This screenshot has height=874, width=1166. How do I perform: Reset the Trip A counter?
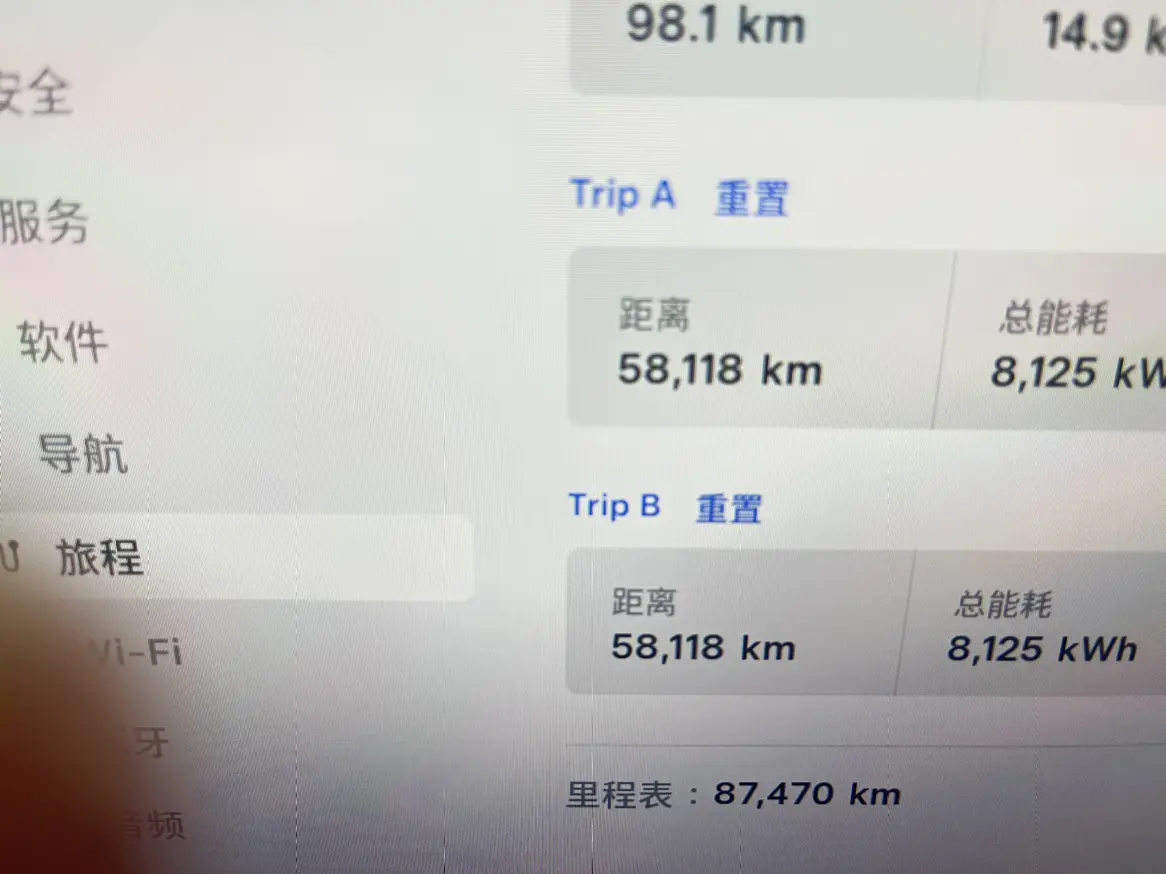click(x=751, y=198)
